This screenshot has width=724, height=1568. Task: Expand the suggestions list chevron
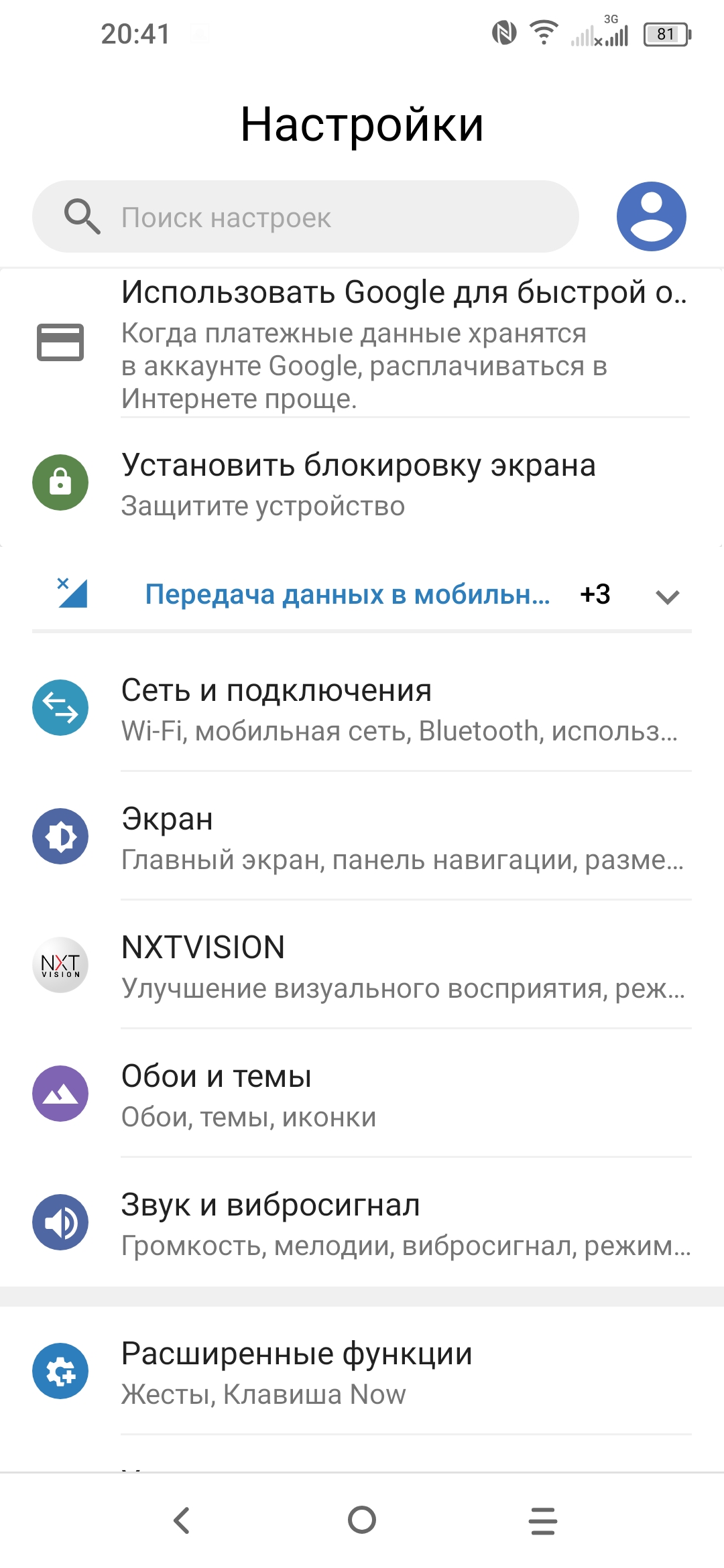[x=667, y=596]
